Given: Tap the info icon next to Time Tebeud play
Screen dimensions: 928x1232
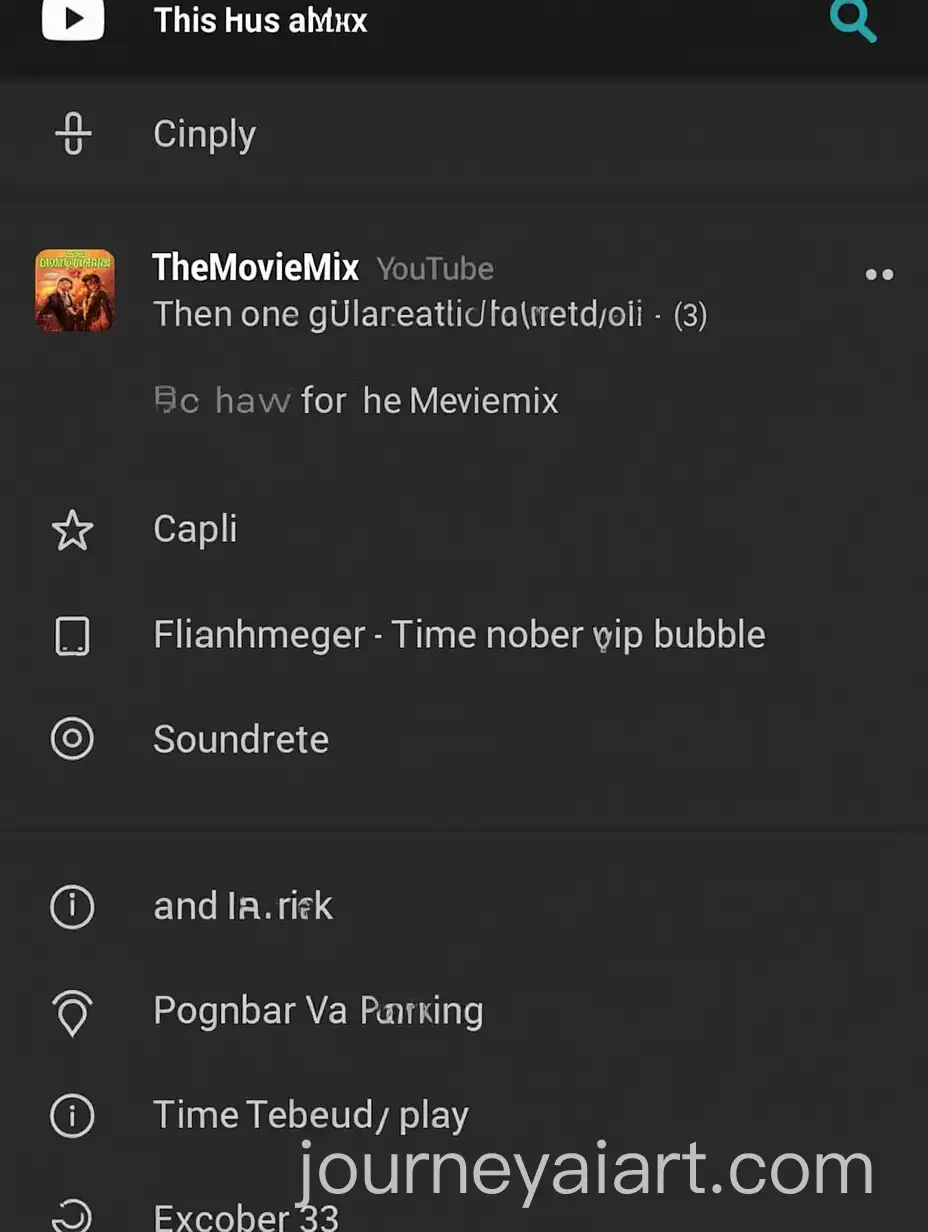Looking at the screenshot, I should click(x=71, y=1116).
